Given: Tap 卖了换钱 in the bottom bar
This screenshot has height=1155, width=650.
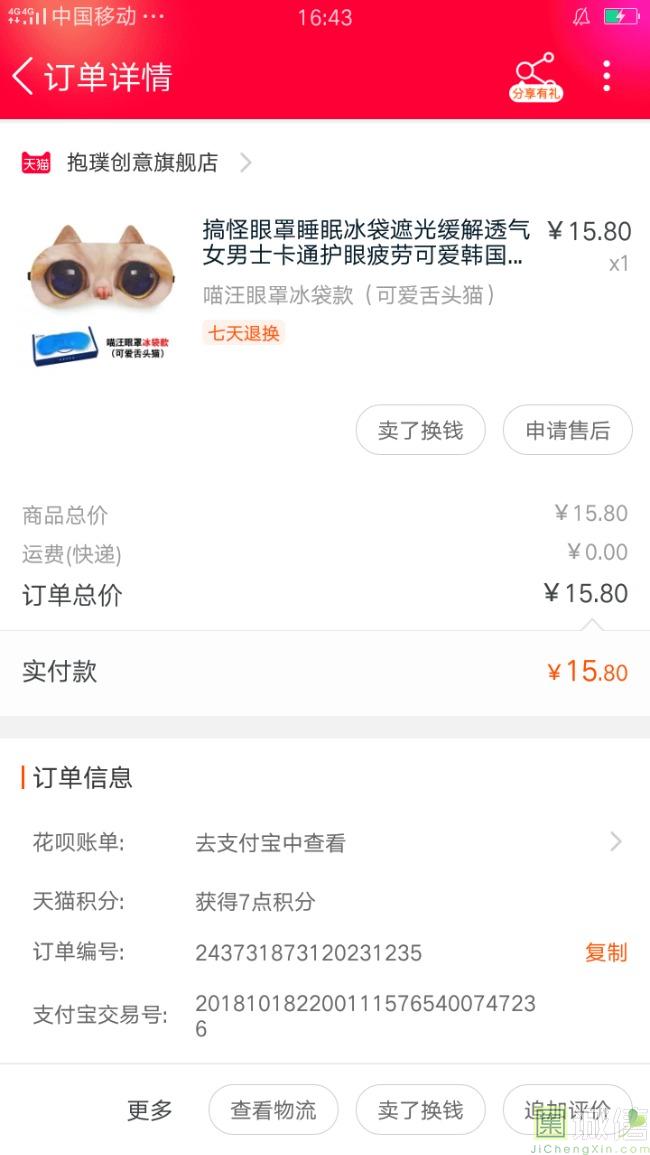Looking at the screenshot, I should 420,1110.
